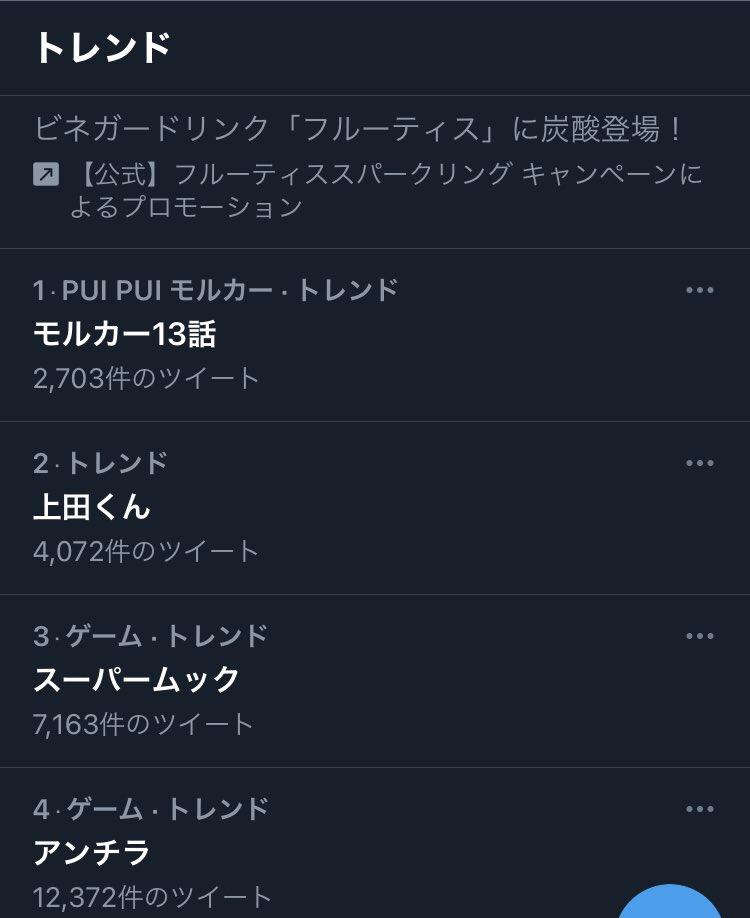
Task: Open more options for スーパームック
Action: click(700, 636)
